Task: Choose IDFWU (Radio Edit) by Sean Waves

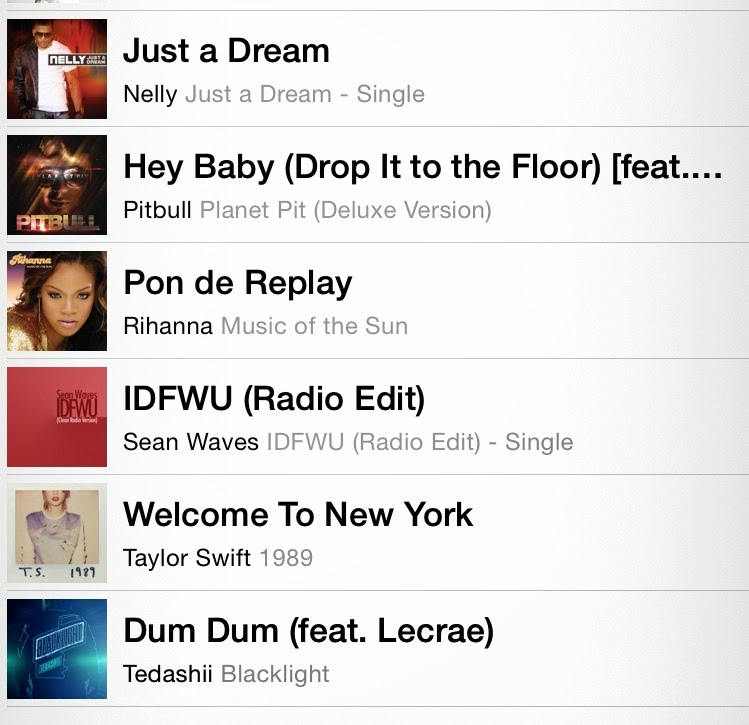Action: click(x=274, y=400)
